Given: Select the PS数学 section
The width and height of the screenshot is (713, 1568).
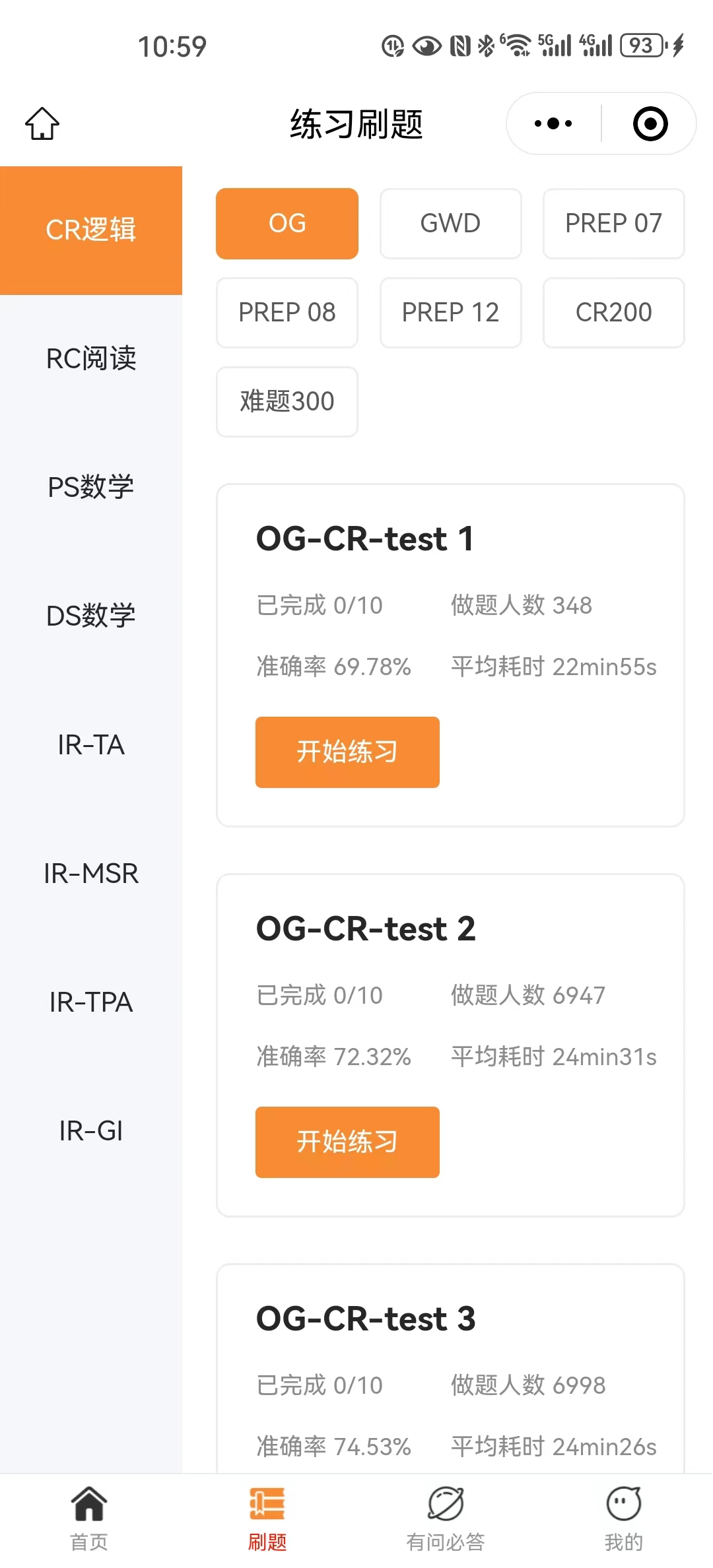Looking at the screenshot, I should click(x=91, y=487).
